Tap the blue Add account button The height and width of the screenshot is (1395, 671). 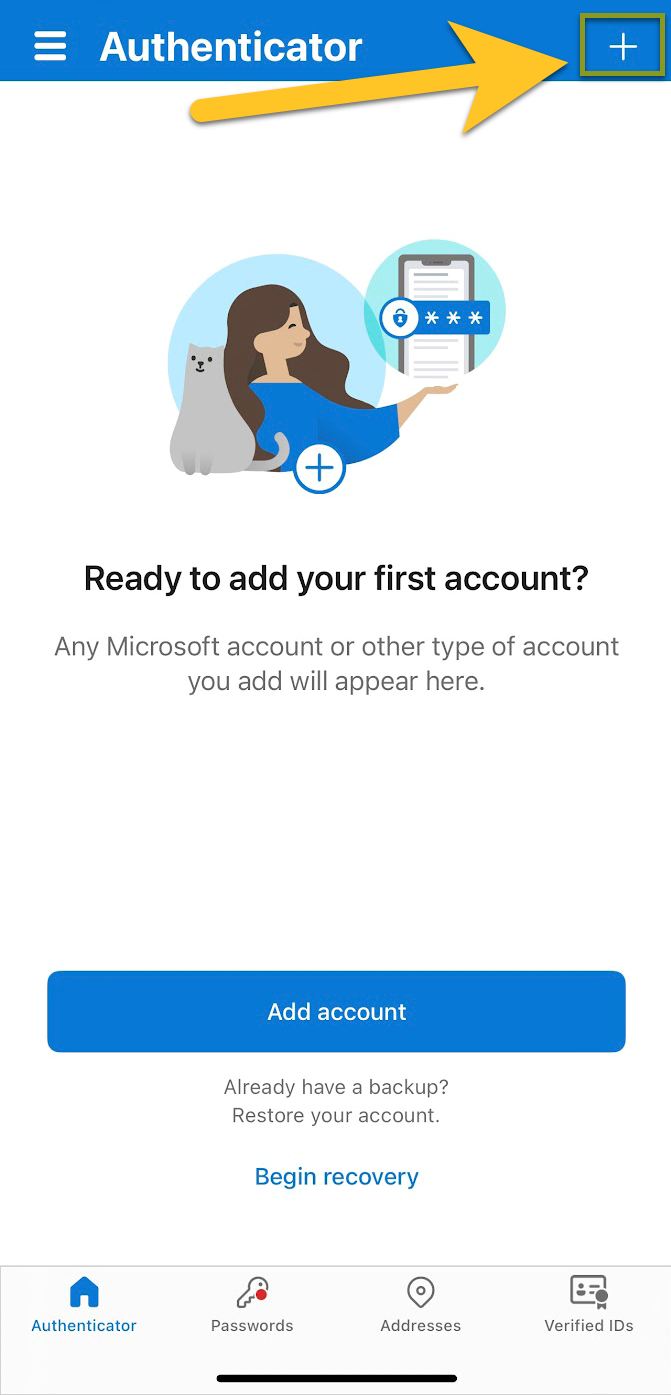click(x=336, y=1011)
